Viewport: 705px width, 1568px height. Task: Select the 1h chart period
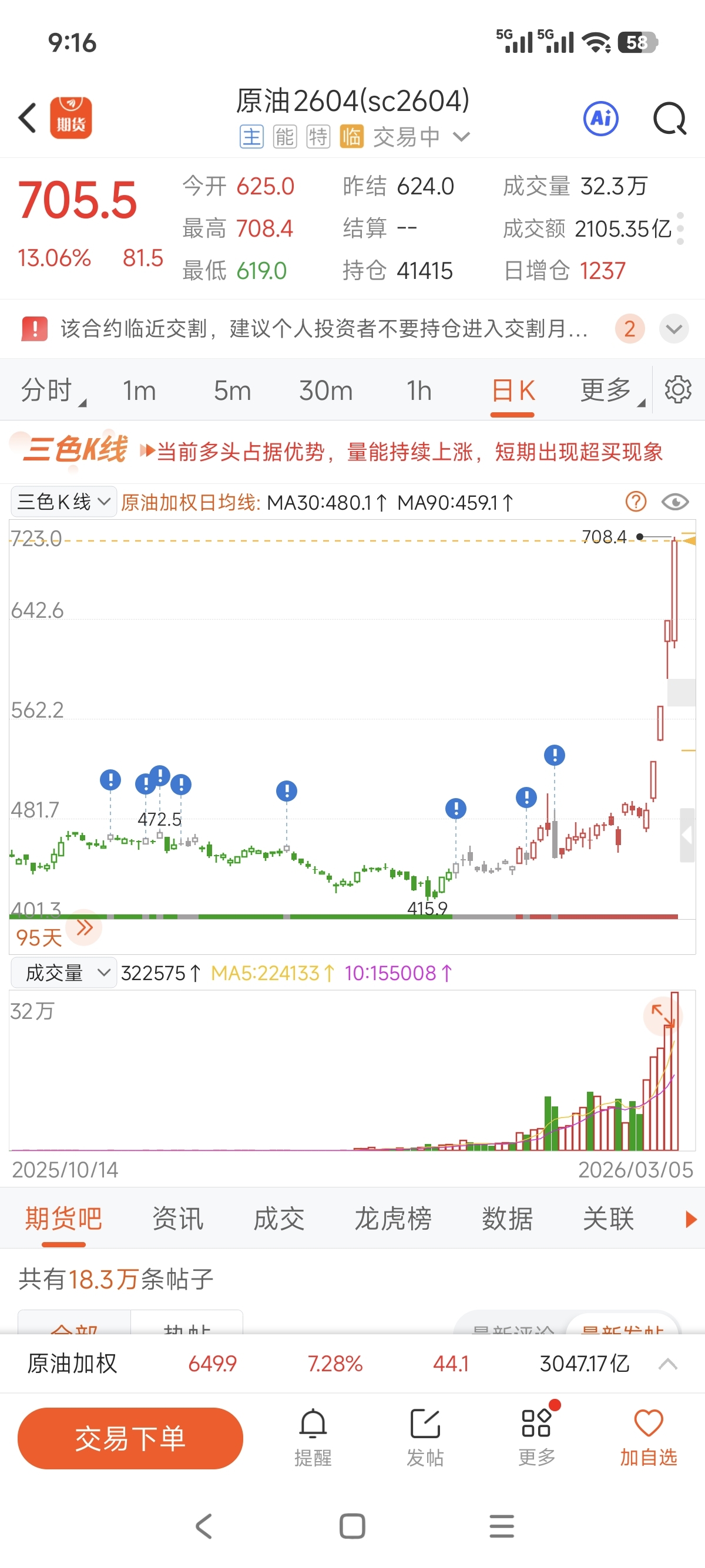coord(419,391)
